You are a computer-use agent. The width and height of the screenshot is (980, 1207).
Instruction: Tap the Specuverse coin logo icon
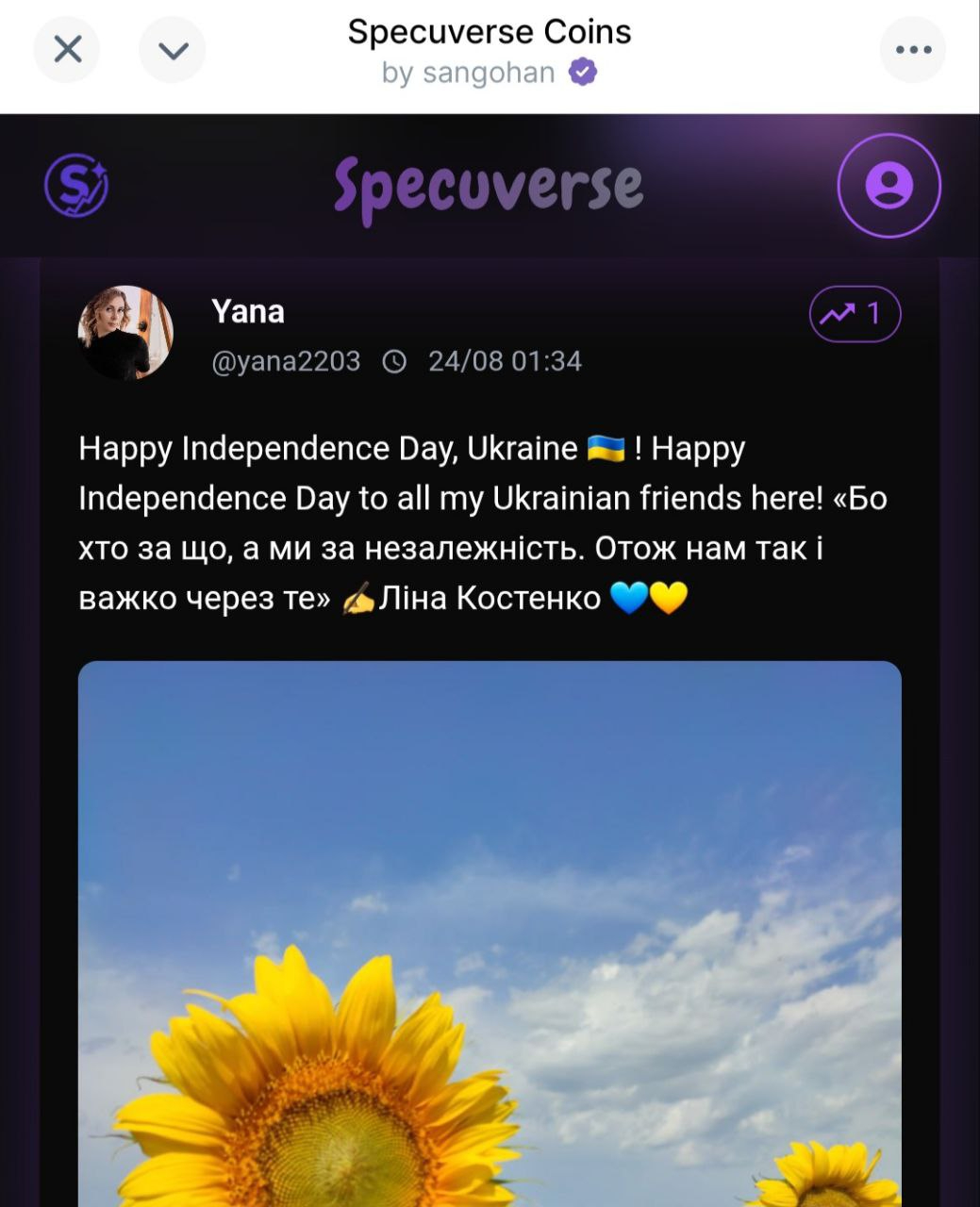[77, 186]
